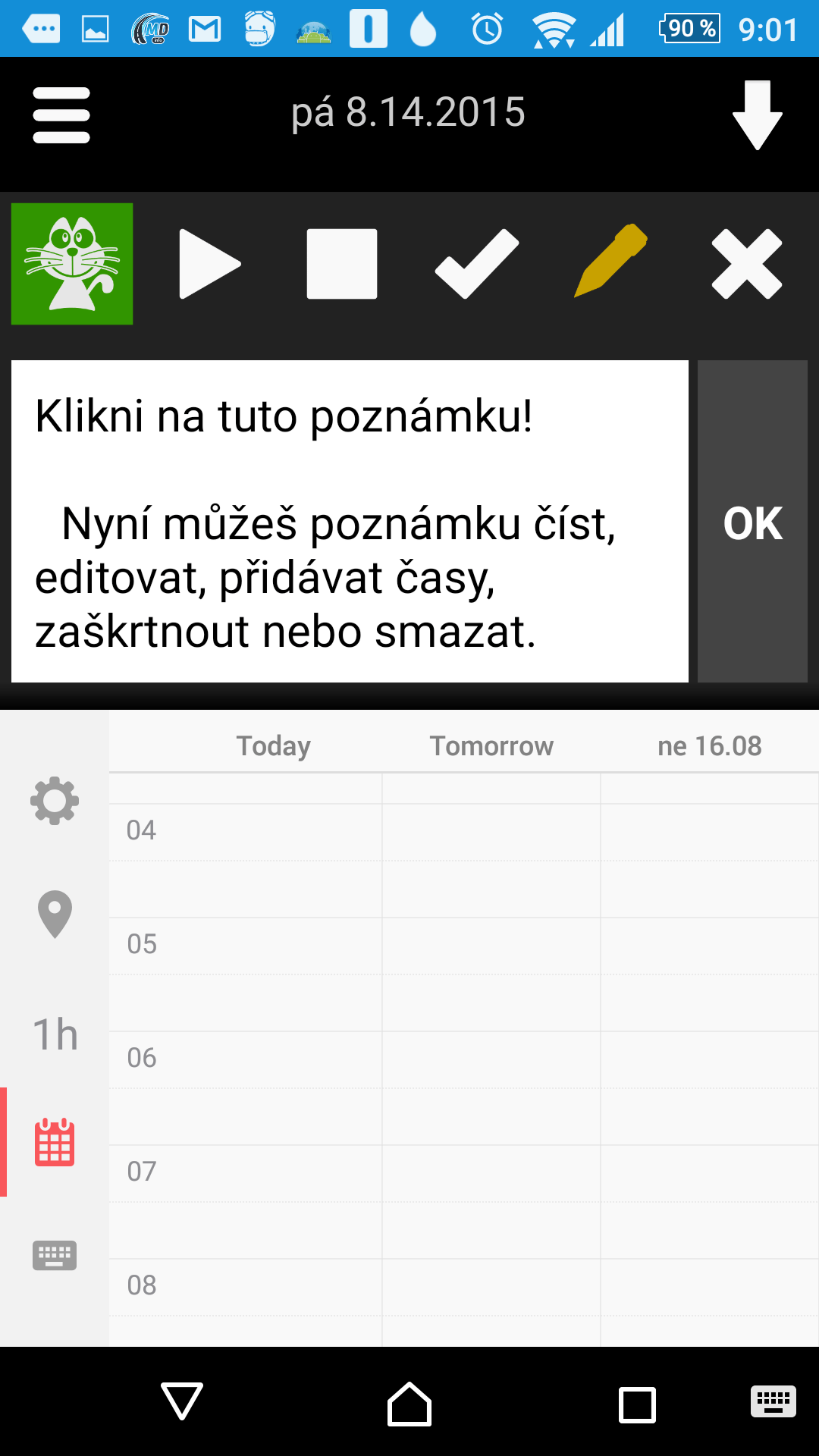Open settings via the gear icon
The height and width of the screenshot is (1456, 819).
click(55, 801)
